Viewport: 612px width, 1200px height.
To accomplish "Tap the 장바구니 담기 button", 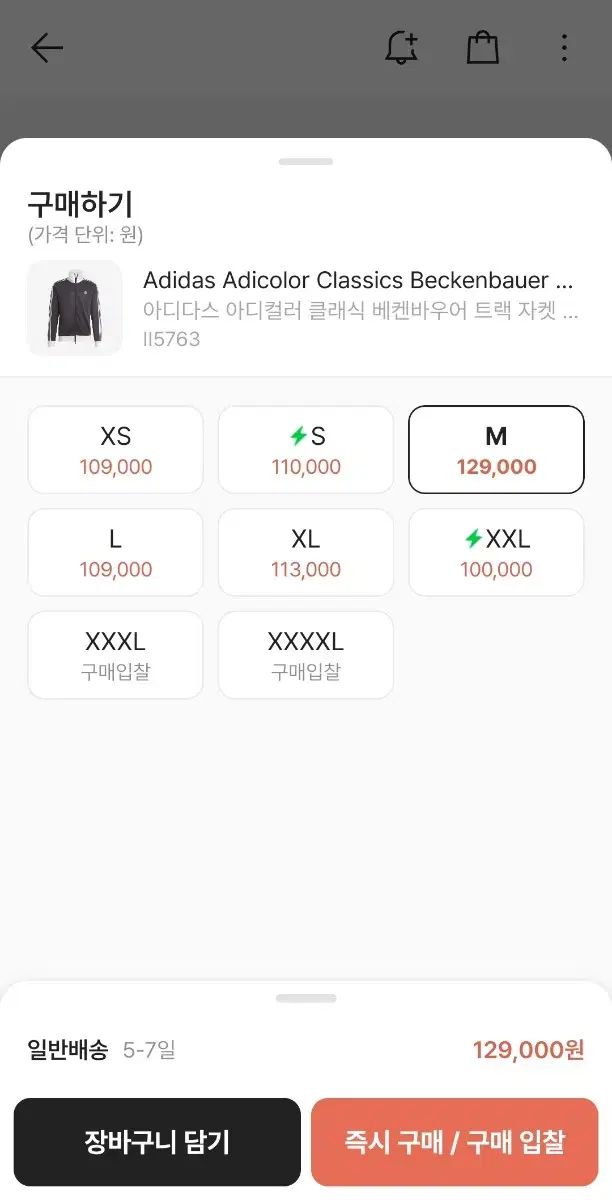I will point(157,1142).
